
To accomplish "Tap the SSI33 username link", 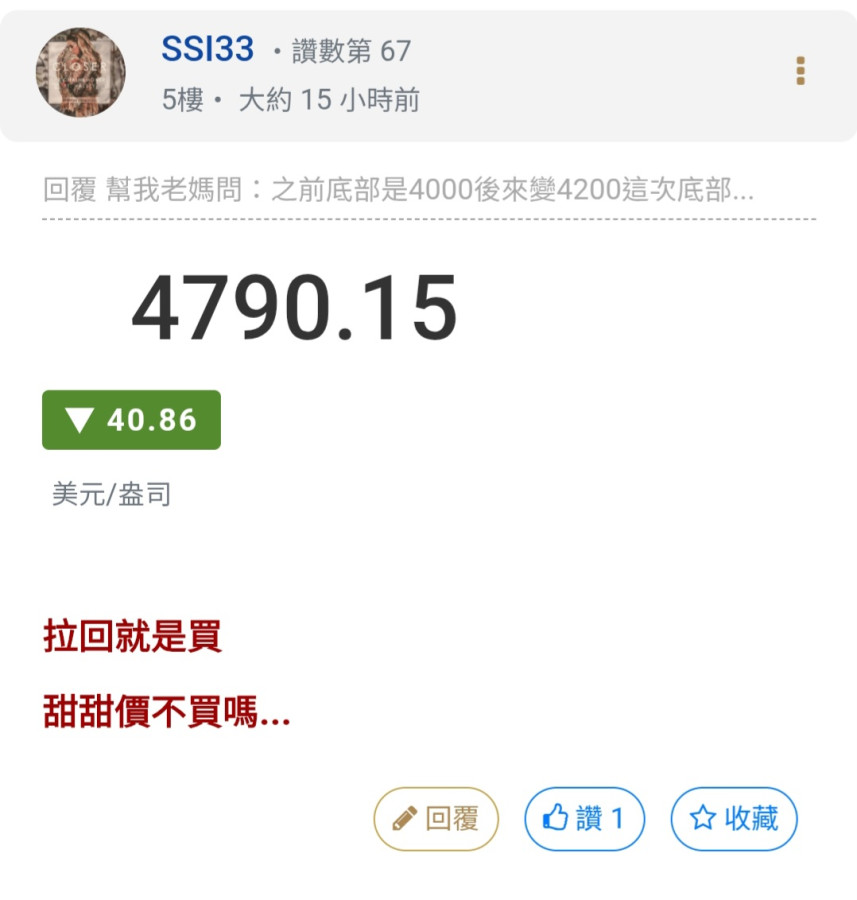I will pyautogui.click(x=207, y=49).
